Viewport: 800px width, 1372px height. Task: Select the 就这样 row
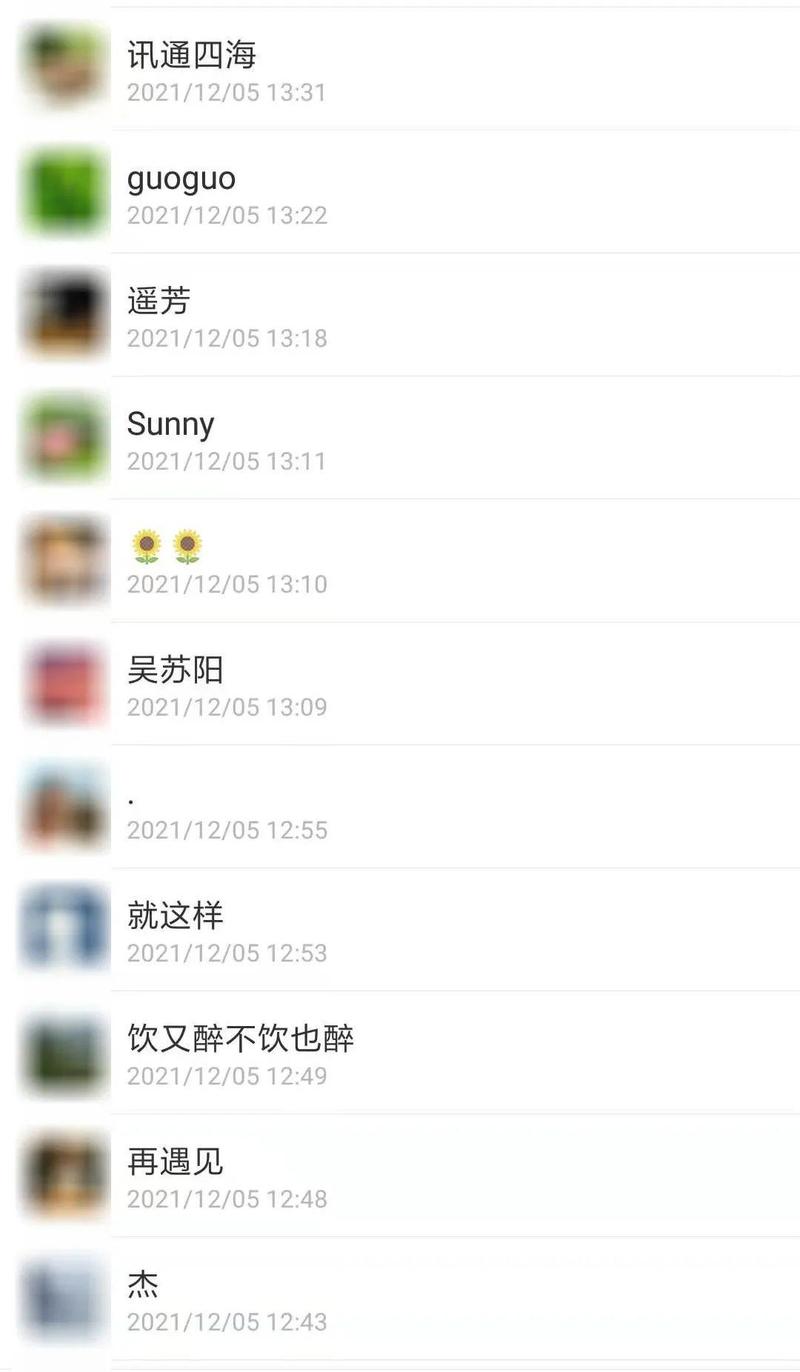pyautogui.click(x=400, y=930)
